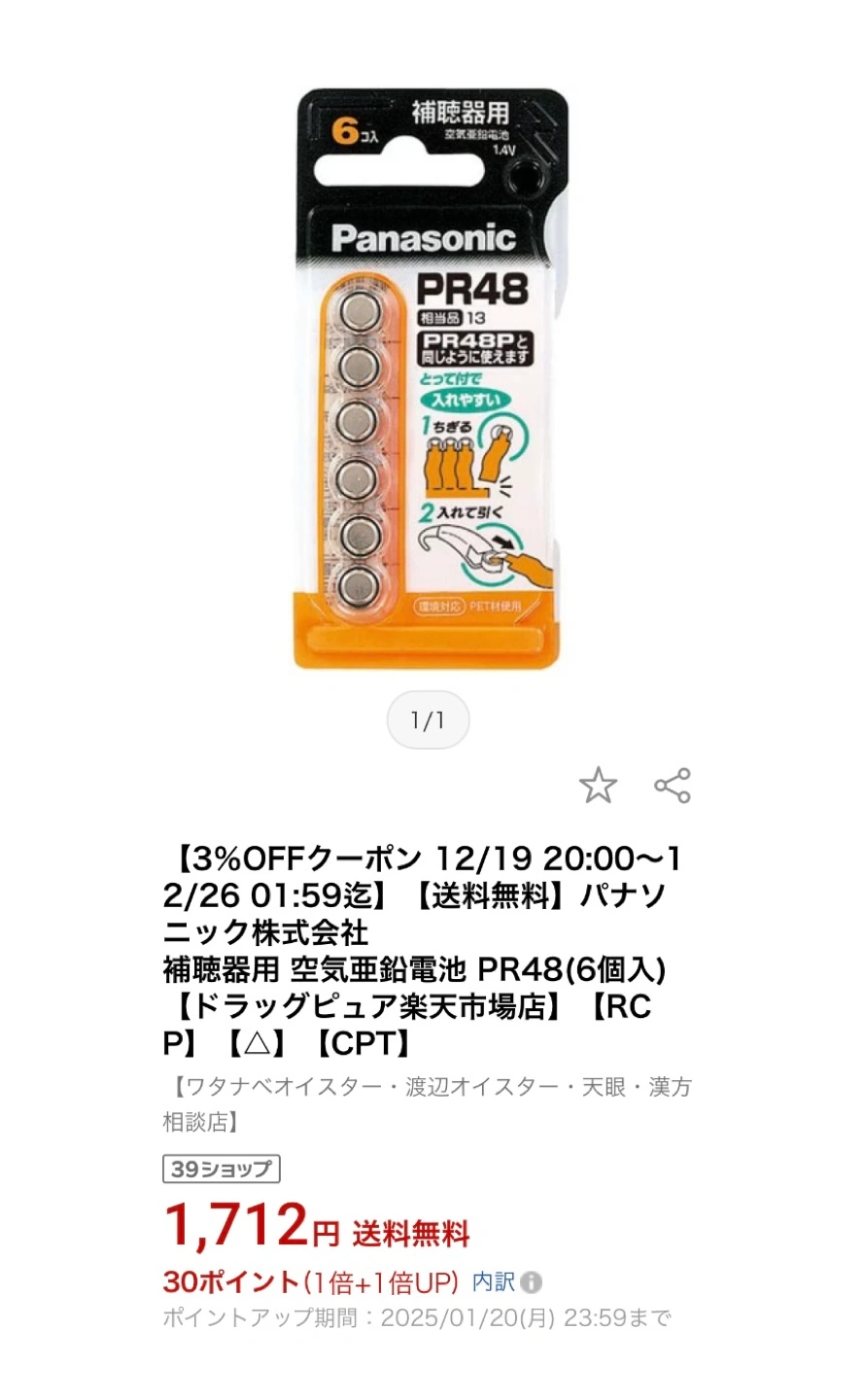
Task: Tap the 1/1 image page indicator
Action: [x=428, y=720]
